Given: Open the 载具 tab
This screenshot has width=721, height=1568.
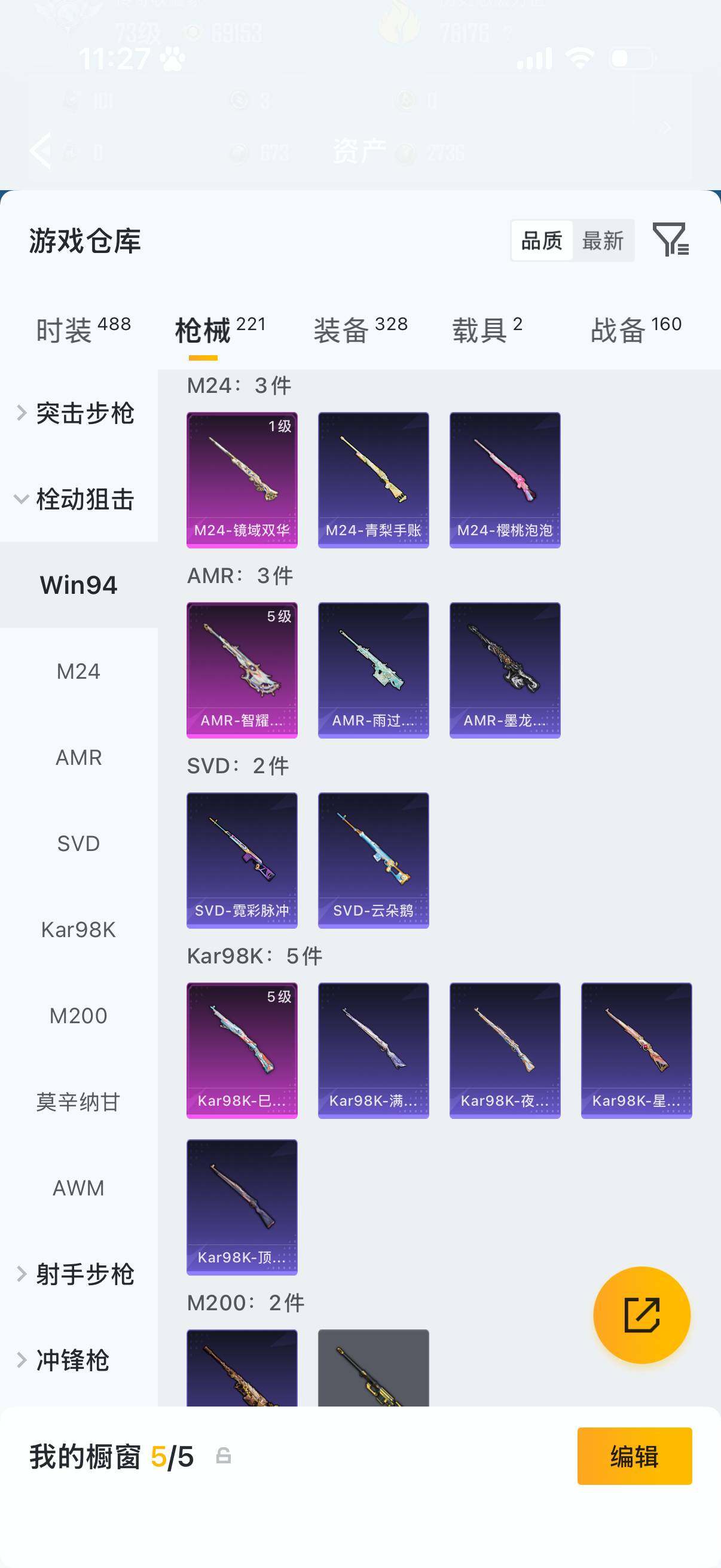Looking at the screenshot, I should click(x=487, y=331).
